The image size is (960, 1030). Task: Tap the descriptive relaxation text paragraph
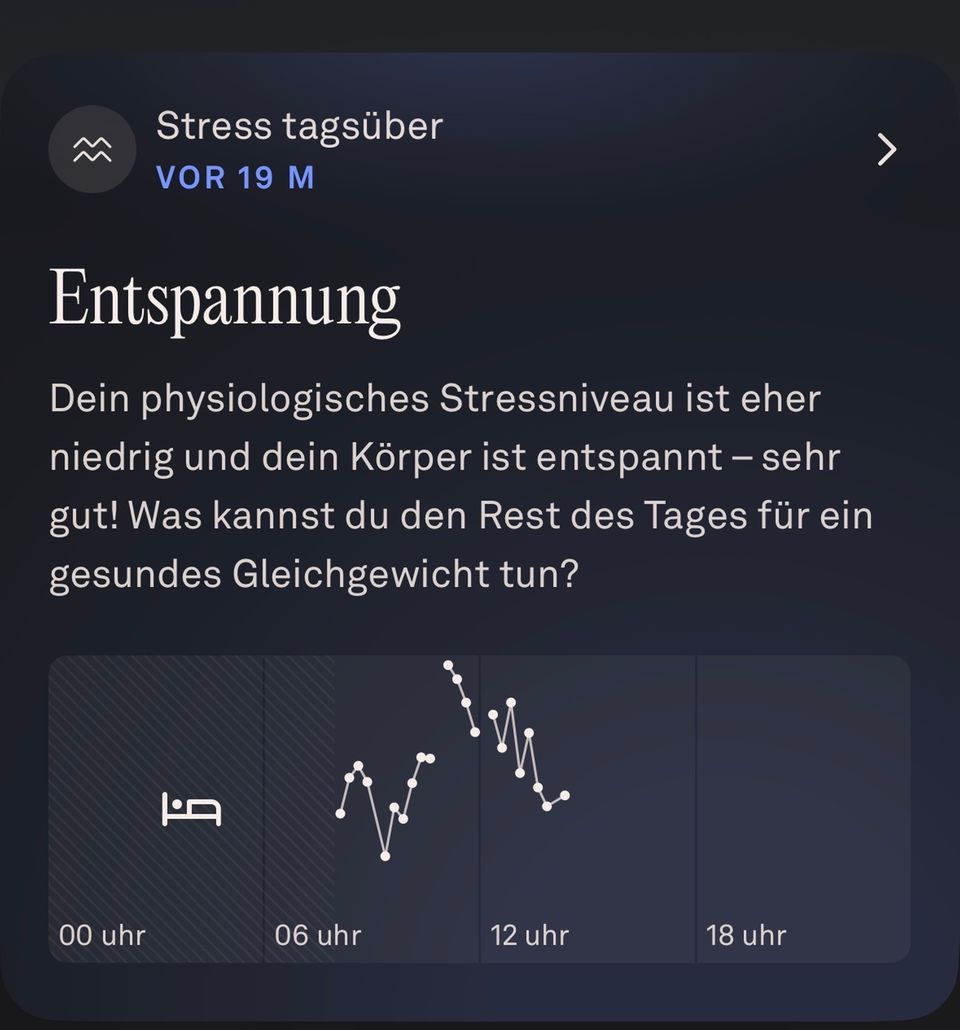pyautogui.click(x=460, y=486)
